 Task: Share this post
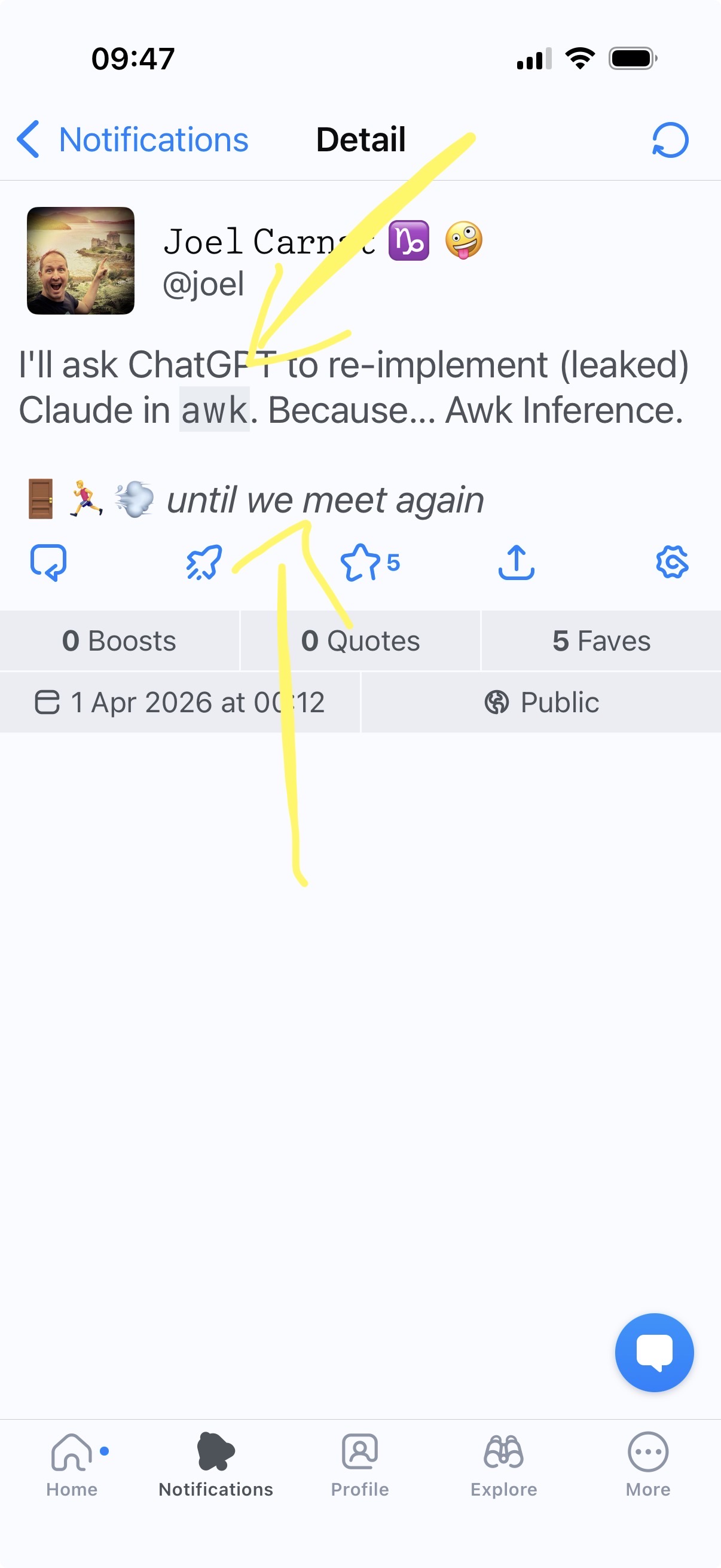[516, 562]
